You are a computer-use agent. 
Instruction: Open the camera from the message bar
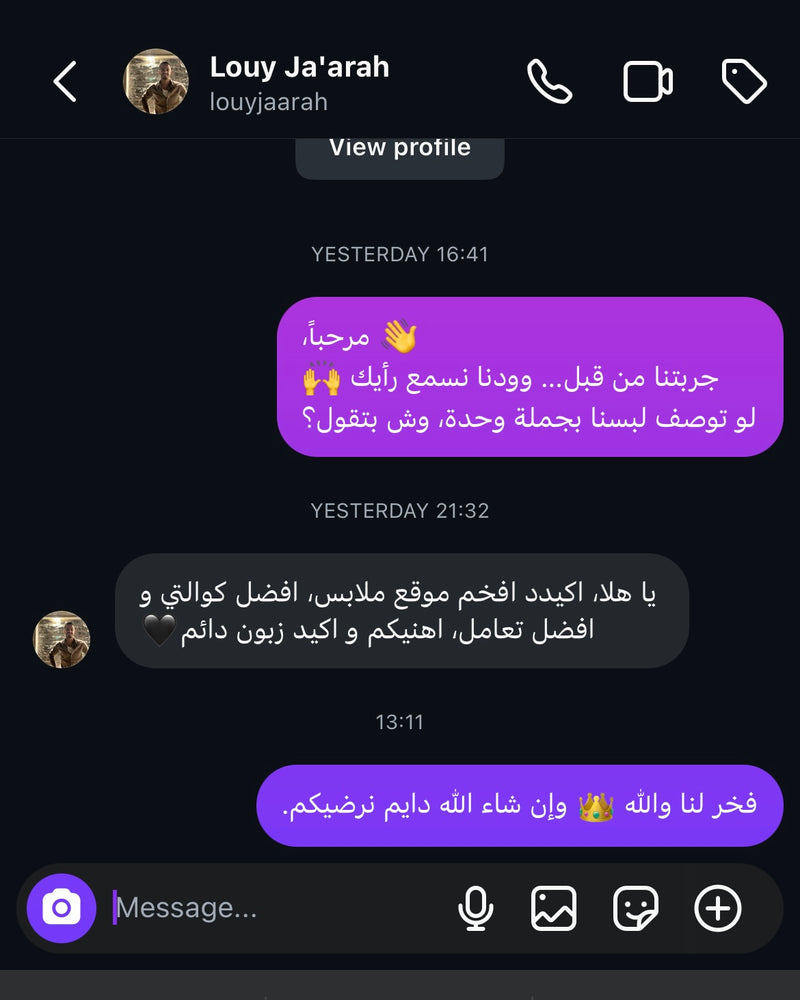61,908
